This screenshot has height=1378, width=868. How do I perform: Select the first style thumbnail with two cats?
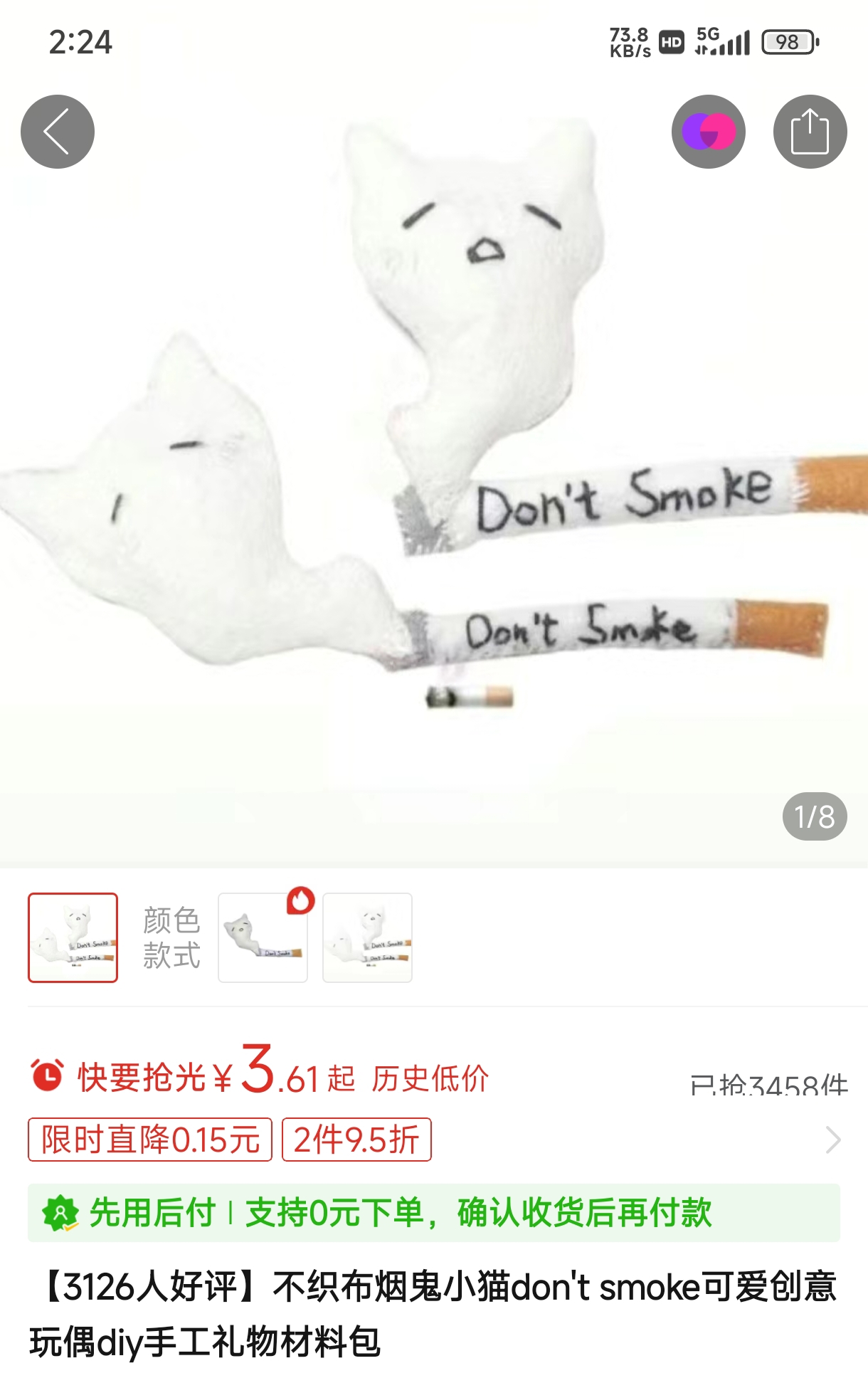point(73,937)
